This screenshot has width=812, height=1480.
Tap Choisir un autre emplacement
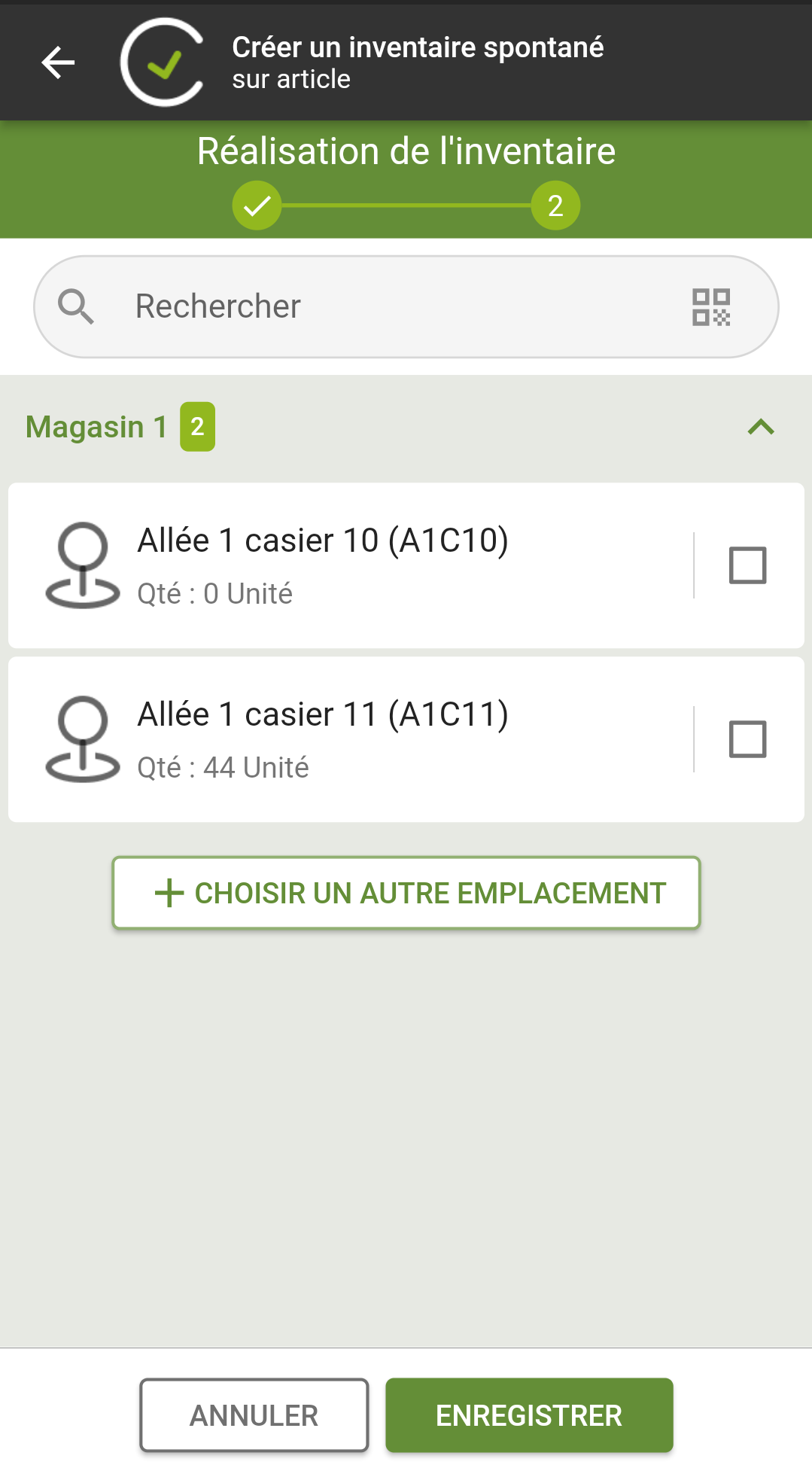(406, 893)
